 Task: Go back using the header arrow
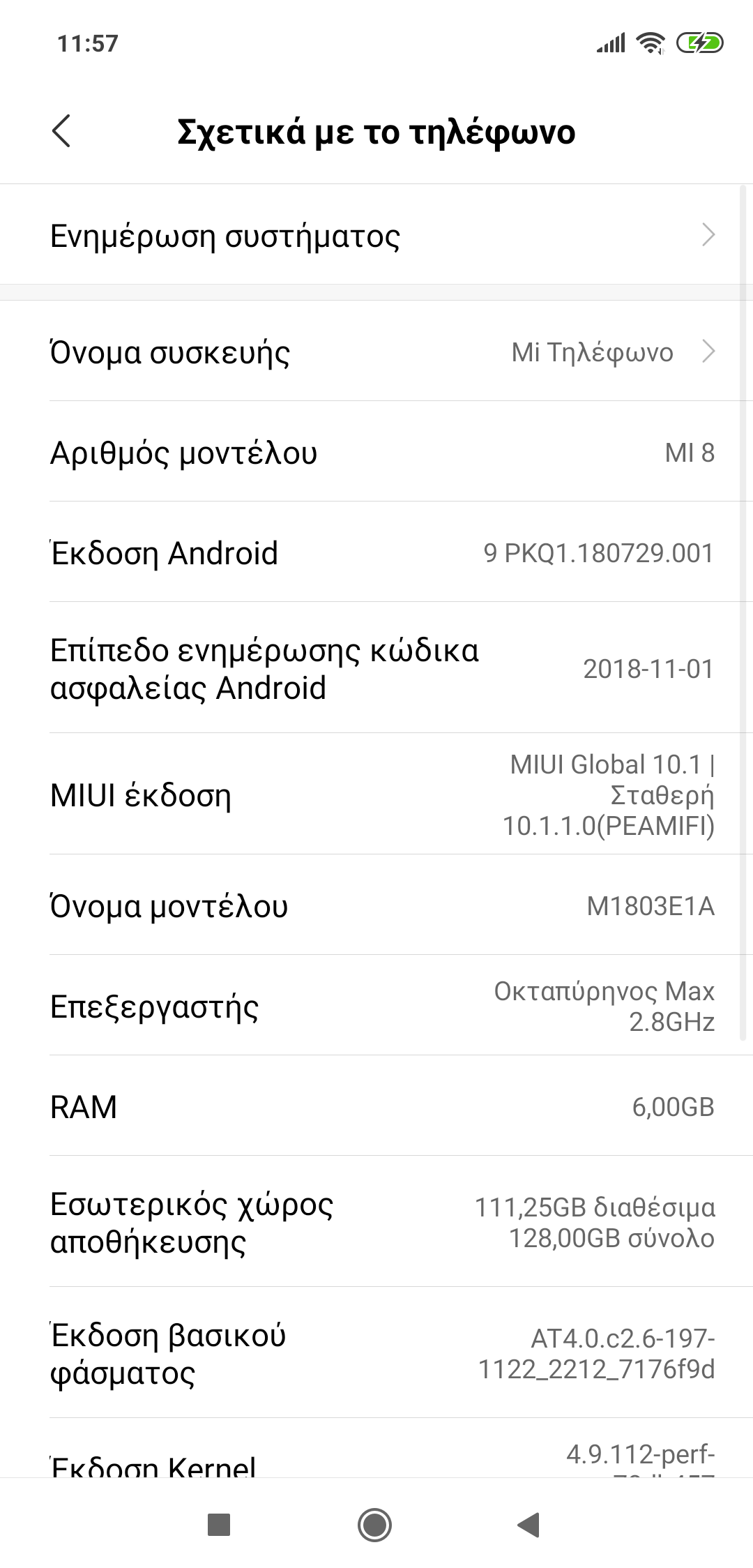click(61, 131)
